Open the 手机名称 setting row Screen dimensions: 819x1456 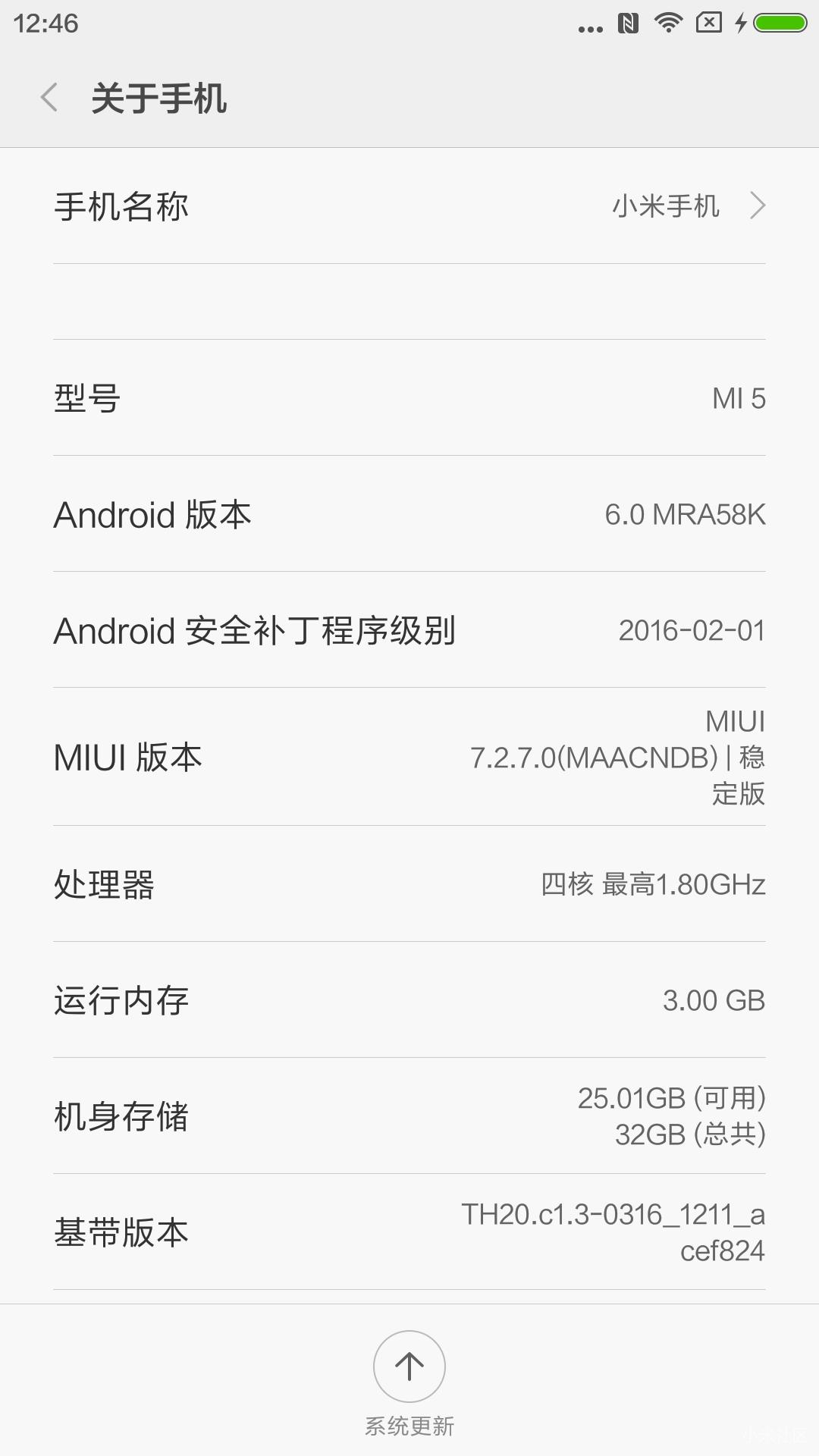(x=409, y=206)
